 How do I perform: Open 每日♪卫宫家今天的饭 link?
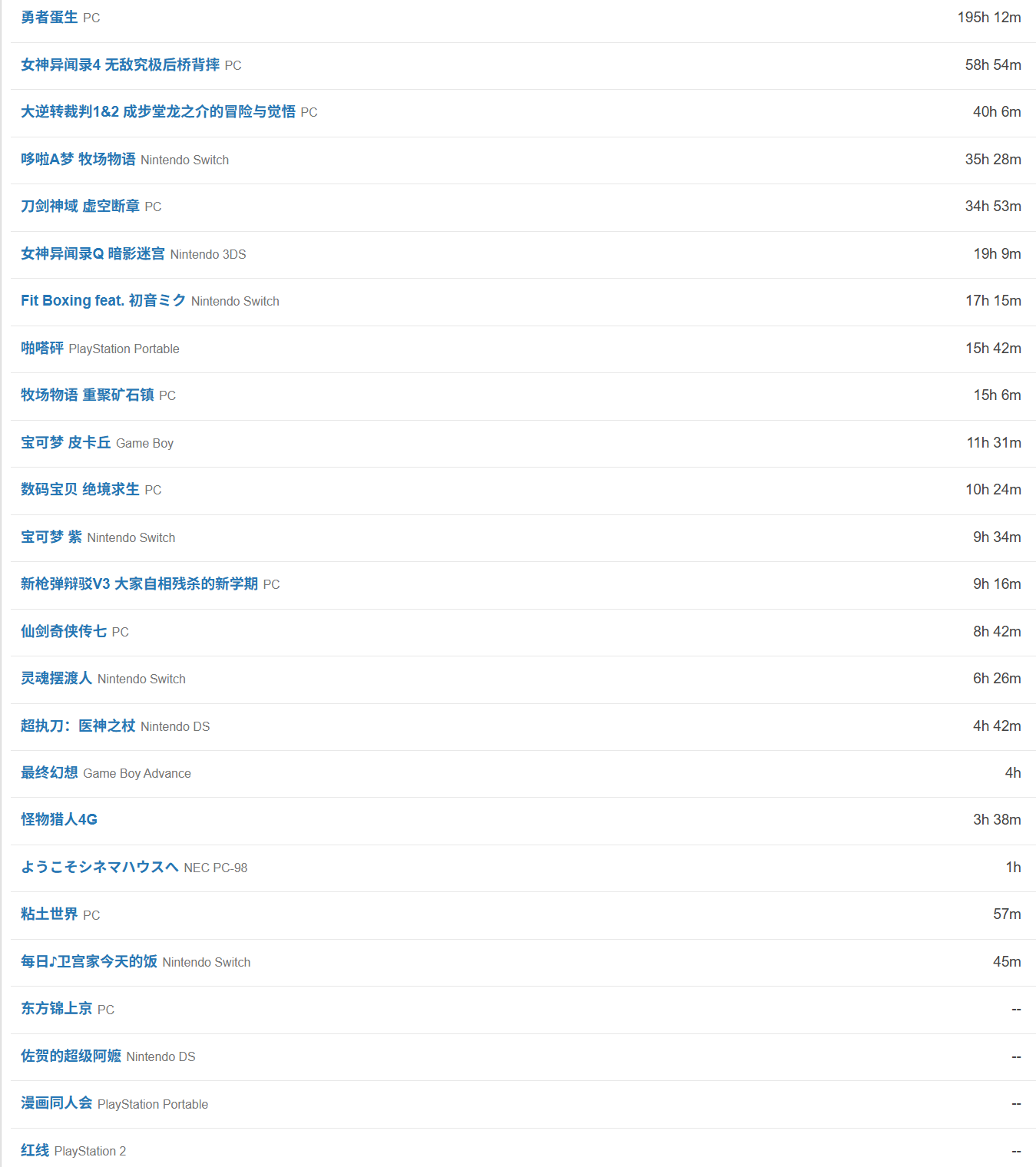(88, 962)
